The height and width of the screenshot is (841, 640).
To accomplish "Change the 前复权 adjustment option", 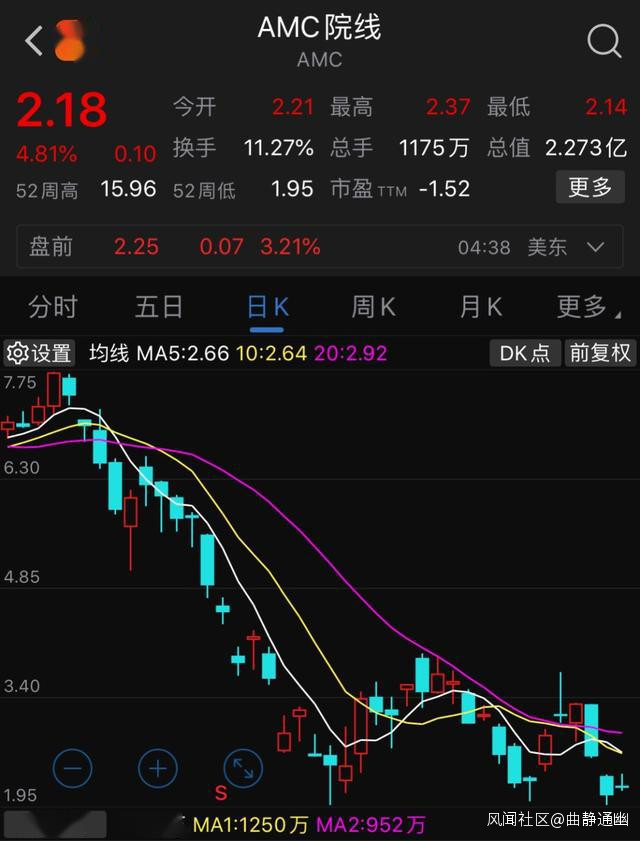I will click(x=600, y=353).
